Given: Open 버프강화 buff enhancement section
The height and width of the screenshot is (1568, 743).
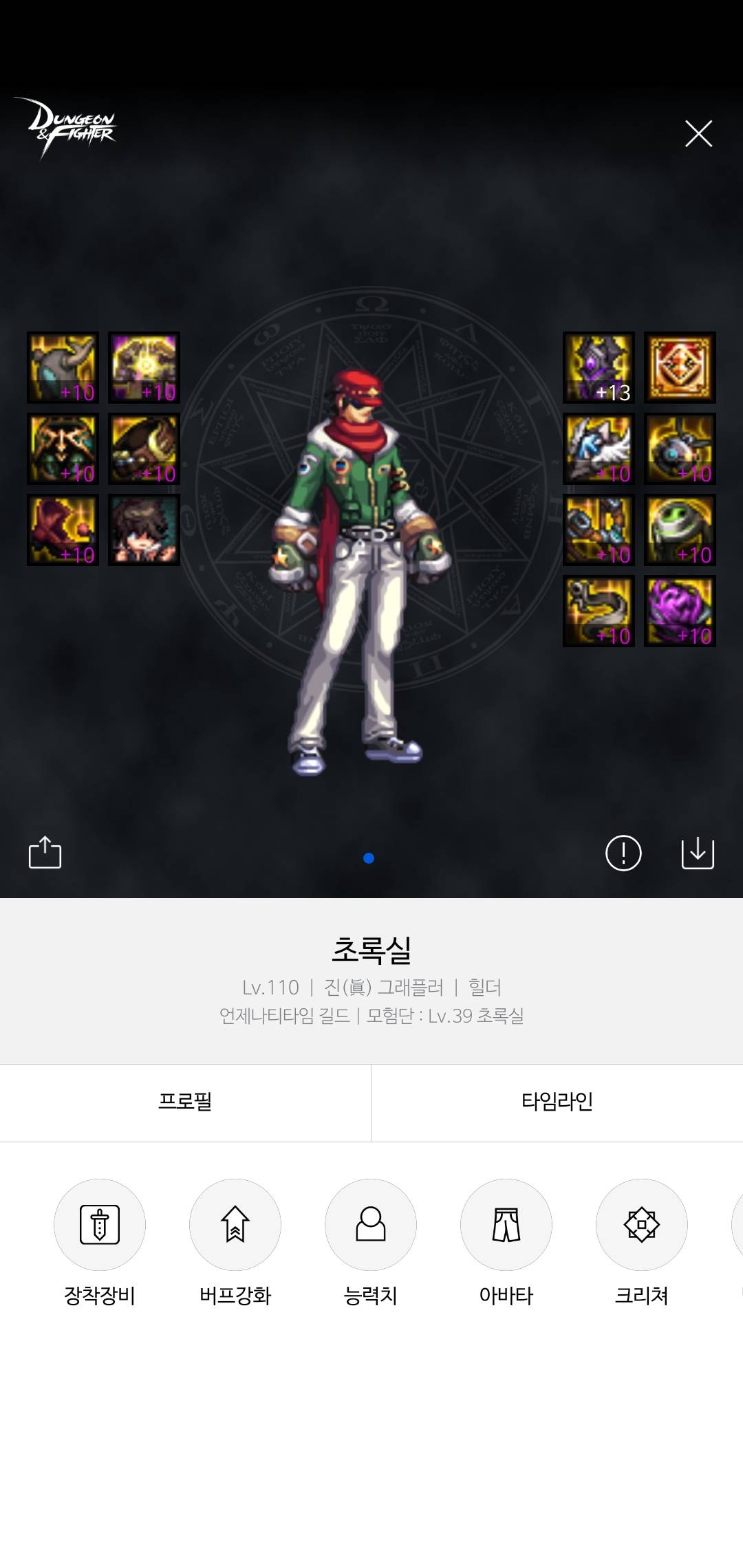Looking at the screenshot, I should pos(235,1225).
